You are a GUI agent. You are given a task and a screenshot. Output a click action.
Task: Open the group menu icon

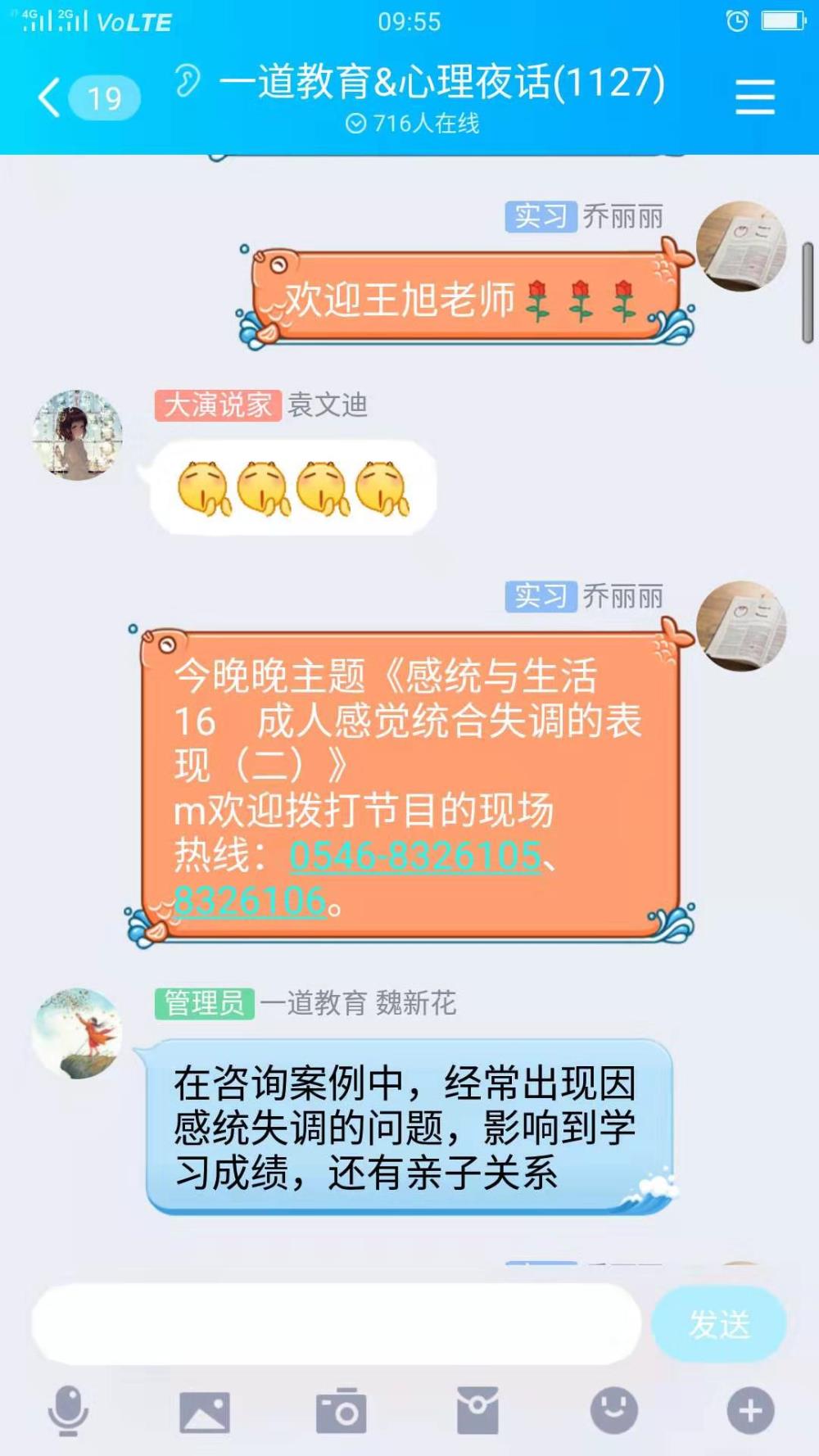click(754, 97)
